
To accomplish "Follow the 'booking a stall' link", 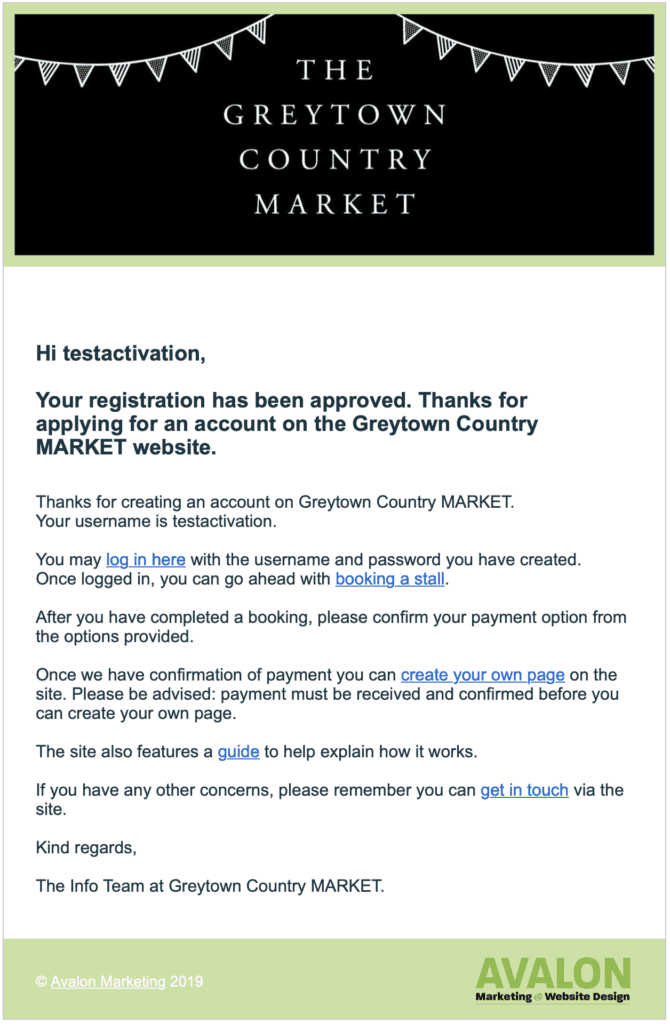I will (389, 579).
